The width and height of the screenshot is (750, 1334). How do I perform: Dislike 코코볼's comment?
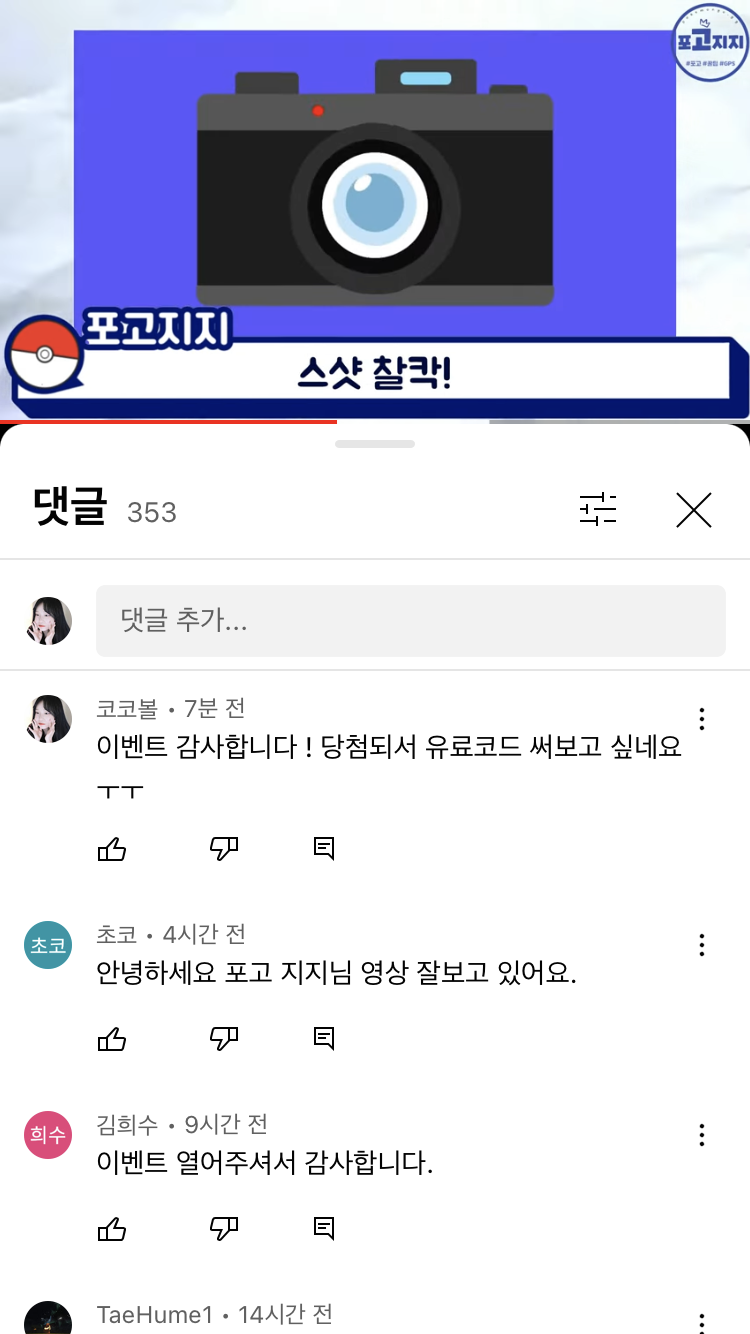224,850
